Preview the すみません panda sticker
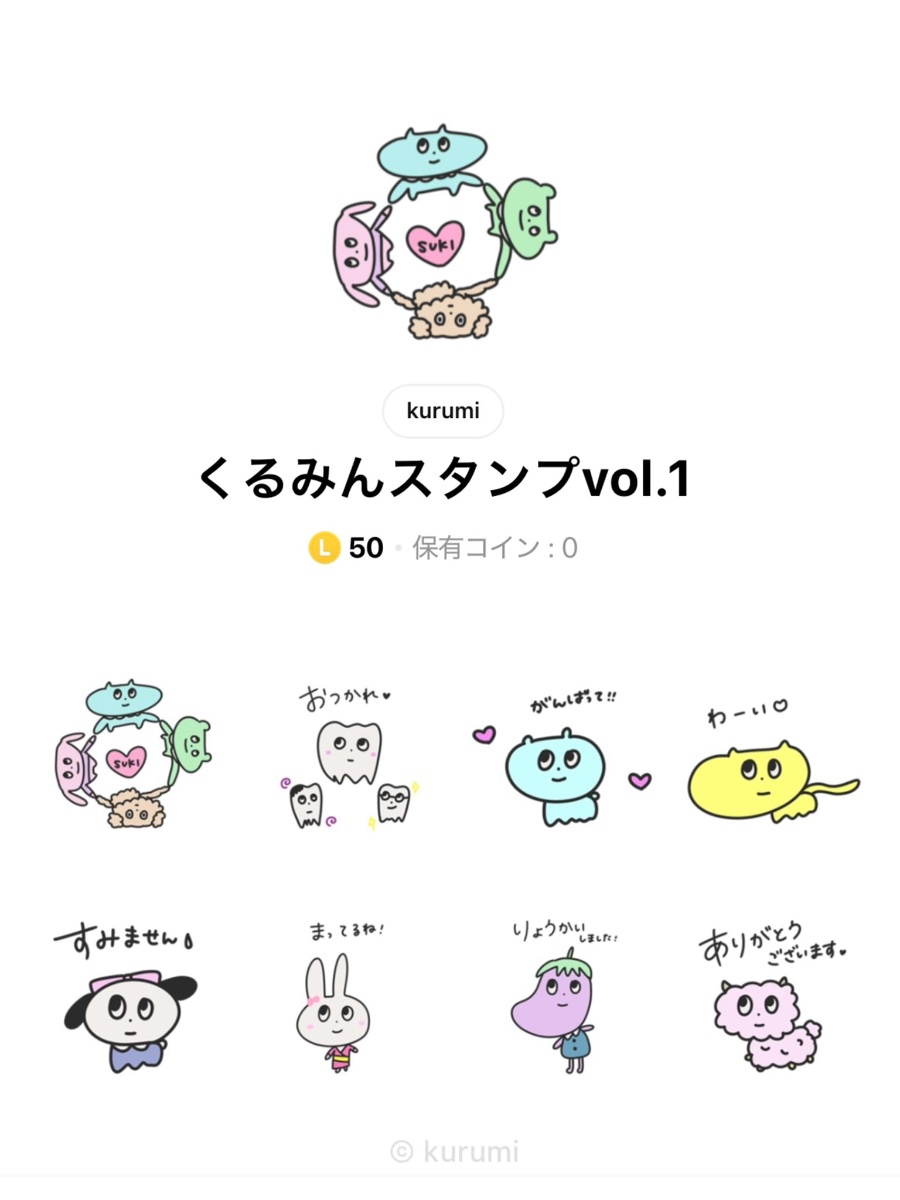The image size is (900, 1200). [125, 1000]
